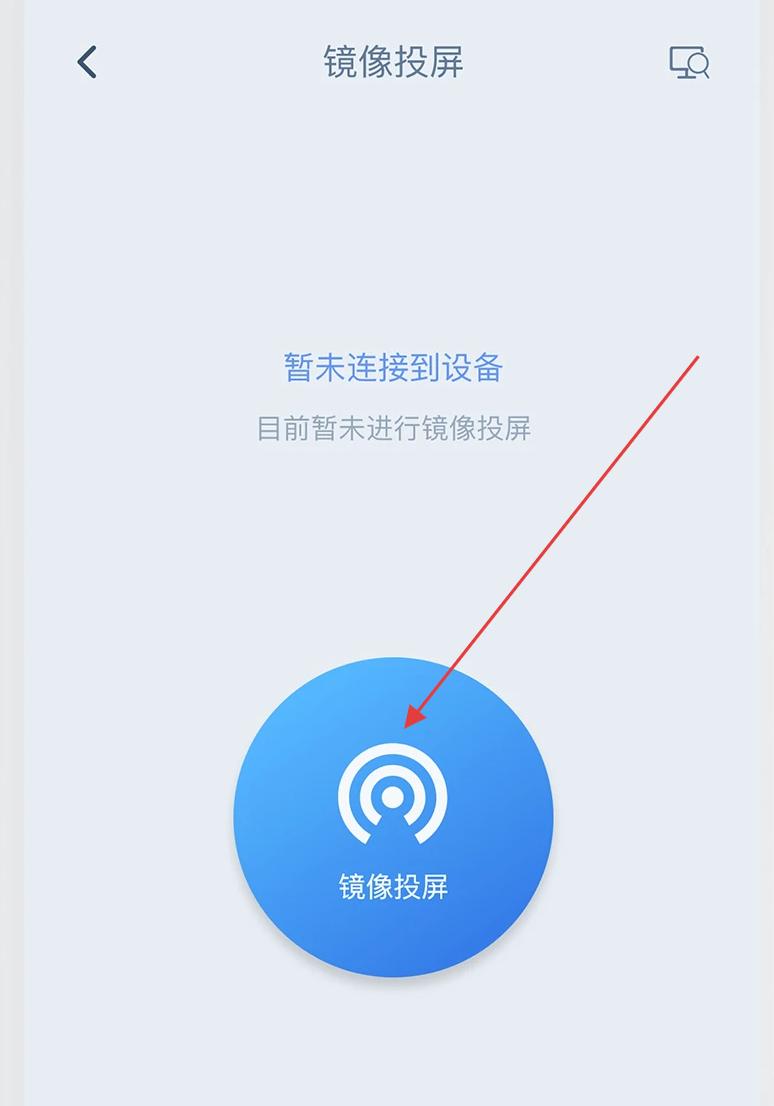Start mirroring with the 镜像投屏 round button
This screenshot has width=774, height=1106.
[393, 817]
